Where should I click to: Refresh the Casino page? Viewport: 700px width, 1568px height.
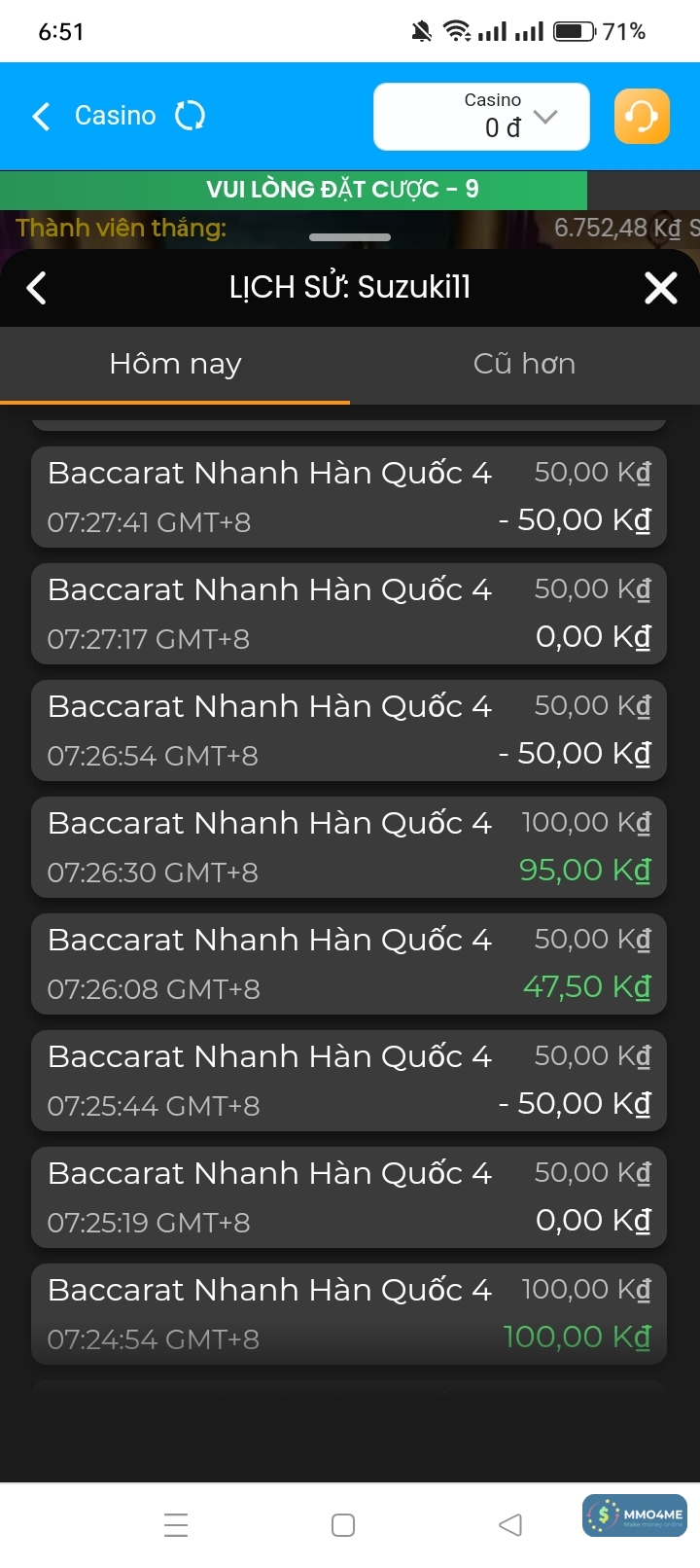(x=190, y=117)
